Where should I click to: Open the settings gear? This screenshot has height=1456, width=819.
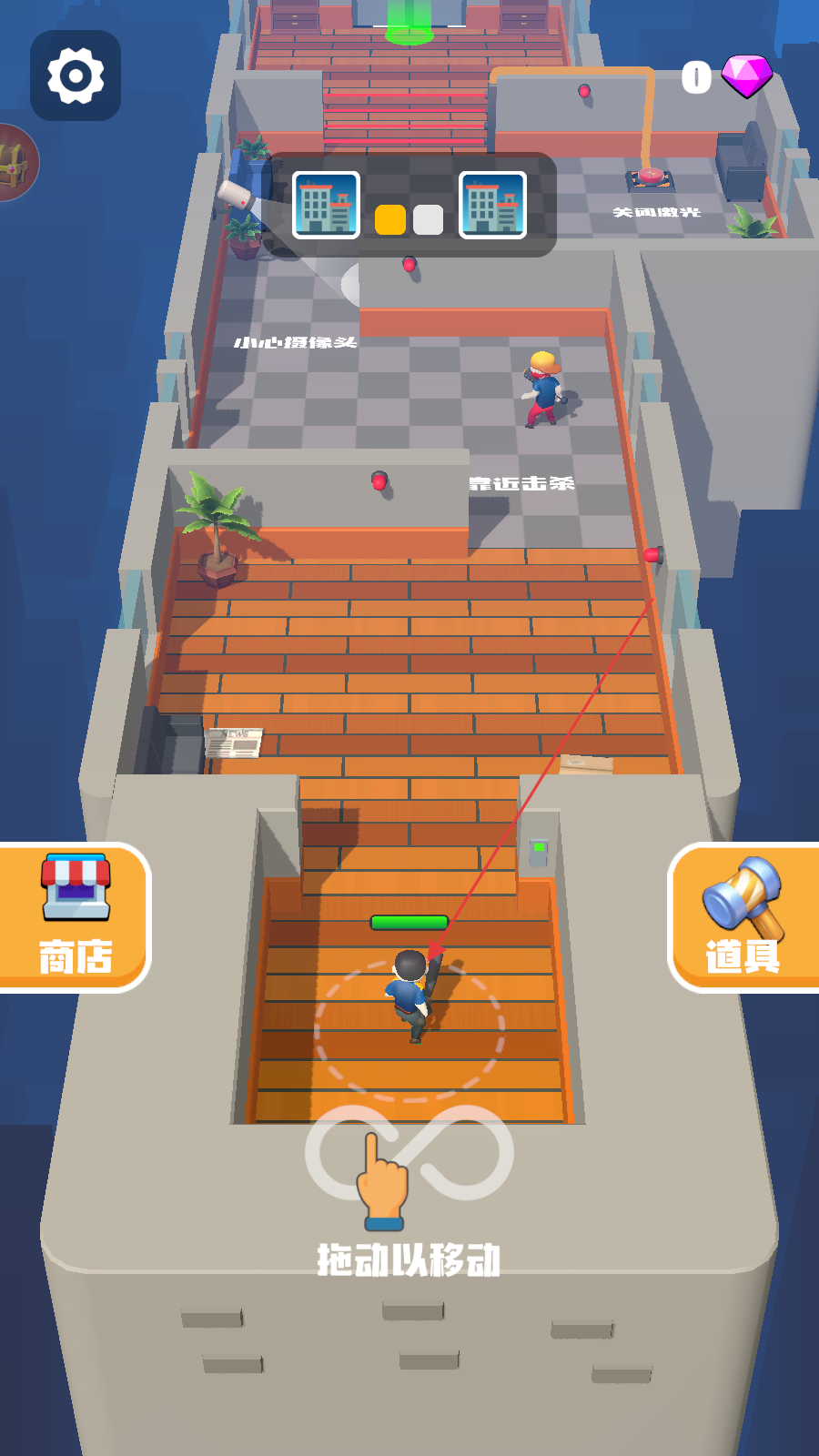(x=76, y=76)
